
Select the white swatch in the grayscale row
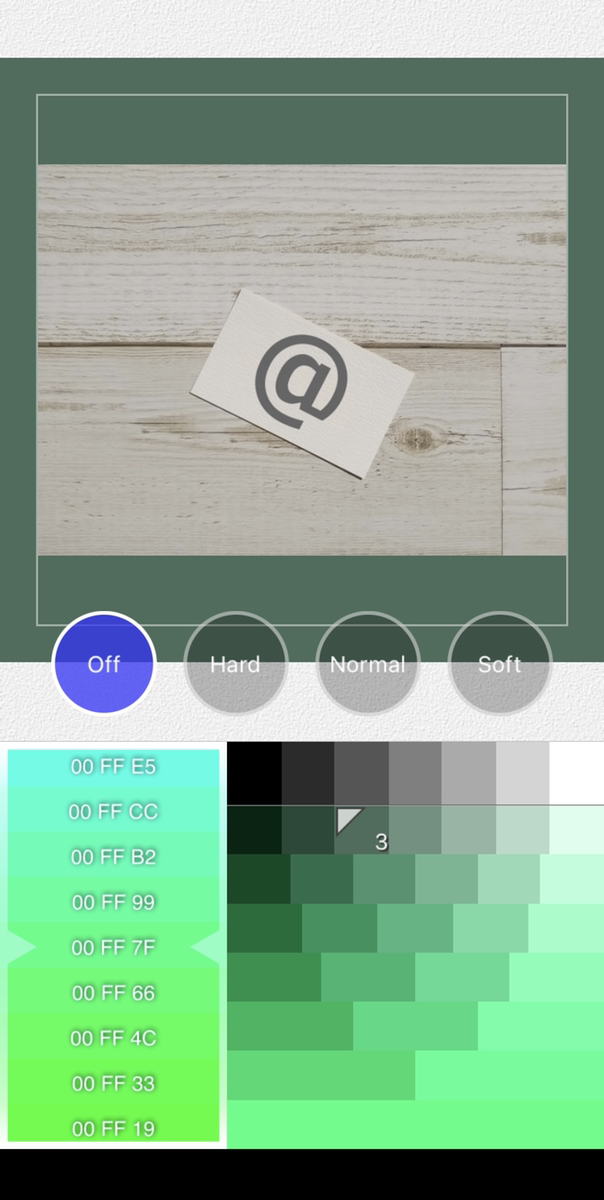577,772
